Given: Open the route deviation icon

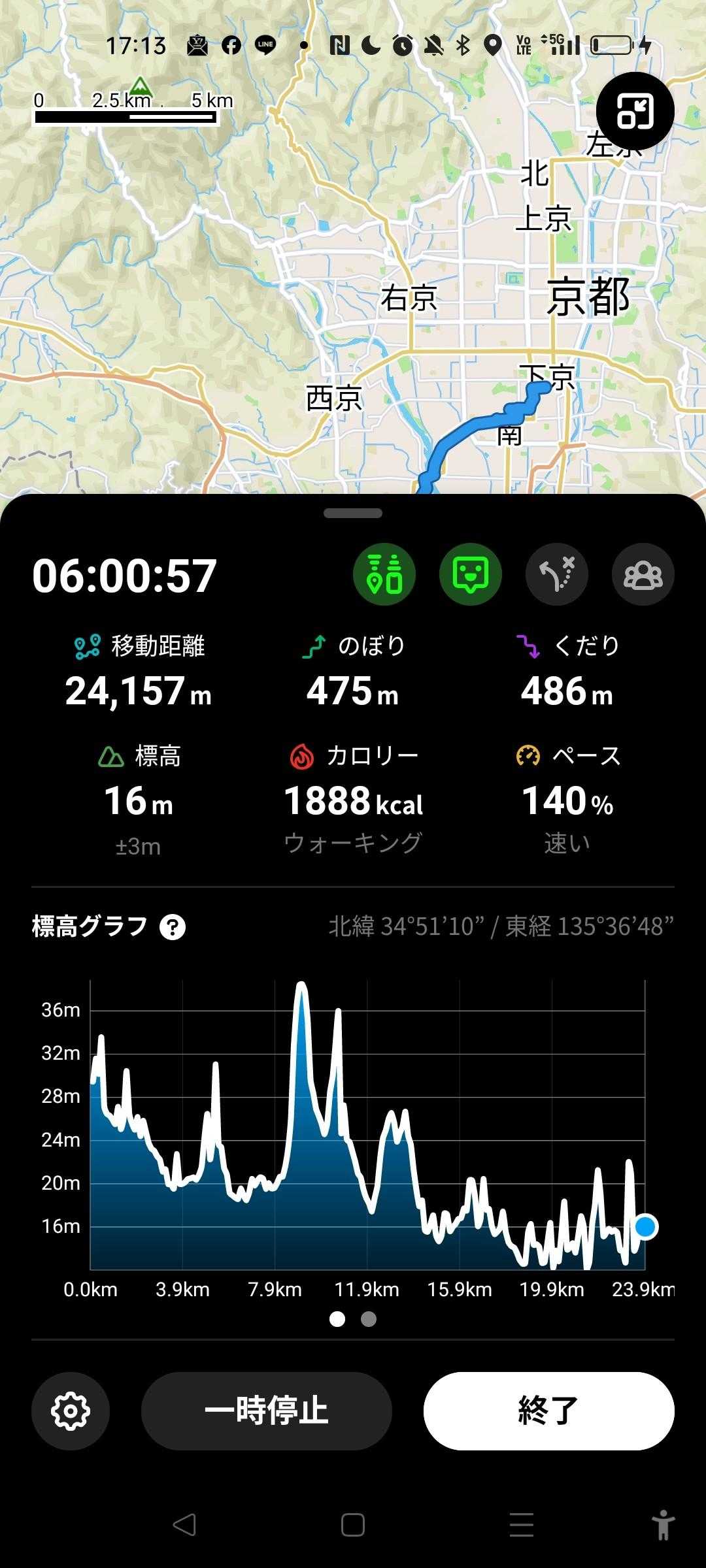Looking at the screenshot, I should 557,574.
